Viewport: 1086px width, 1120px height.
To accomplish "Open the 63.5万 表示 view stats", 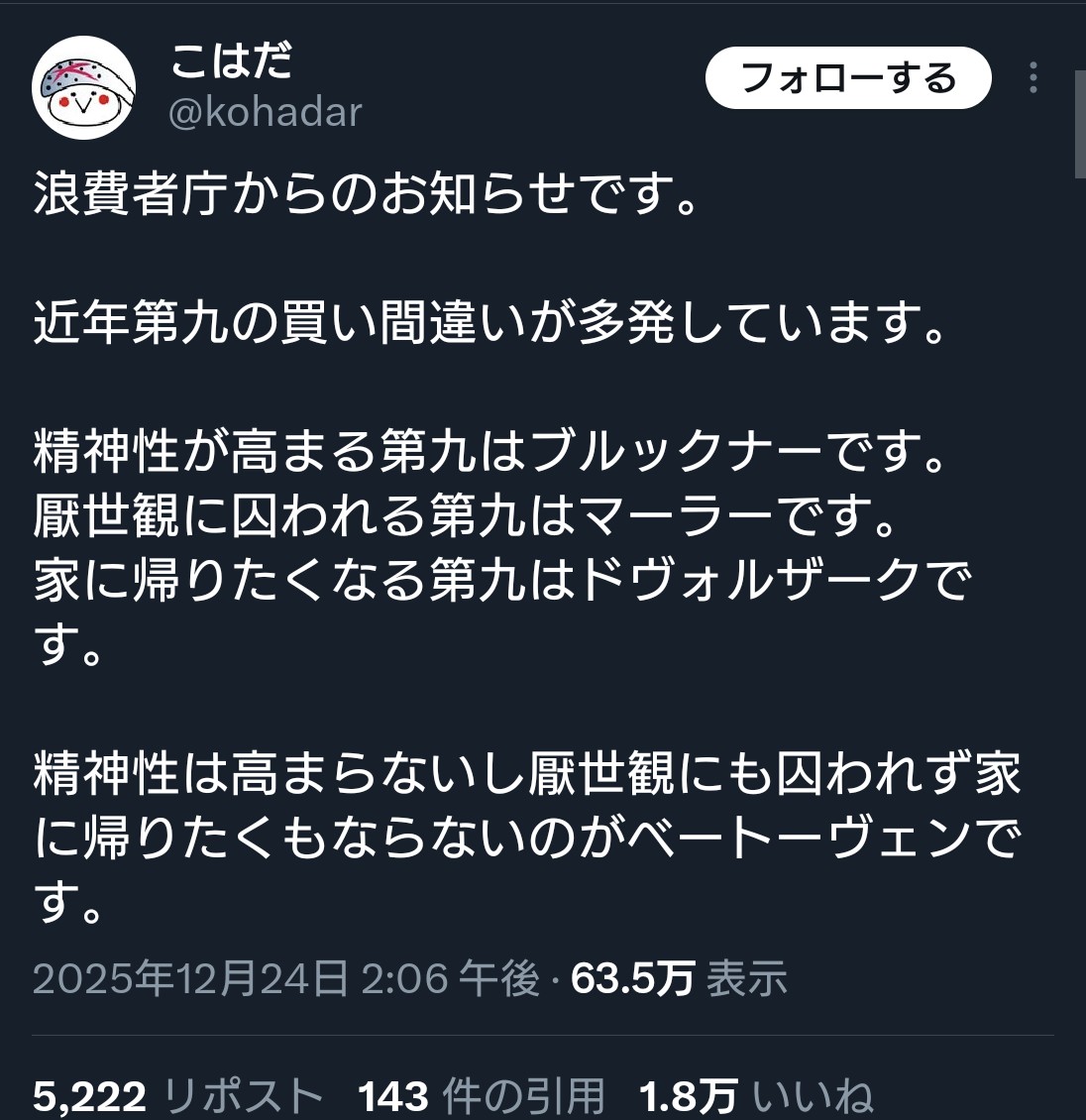I will click(679, 978).
